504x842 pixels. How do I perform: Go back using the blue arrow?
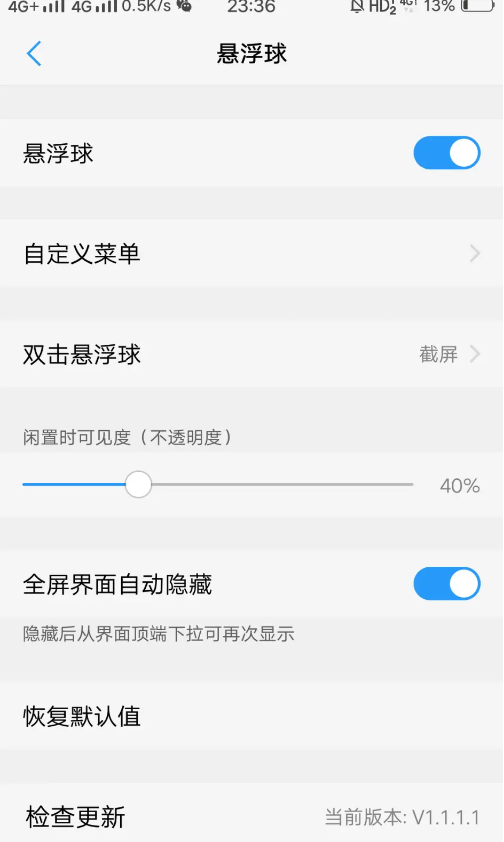[x=34, y=54]
